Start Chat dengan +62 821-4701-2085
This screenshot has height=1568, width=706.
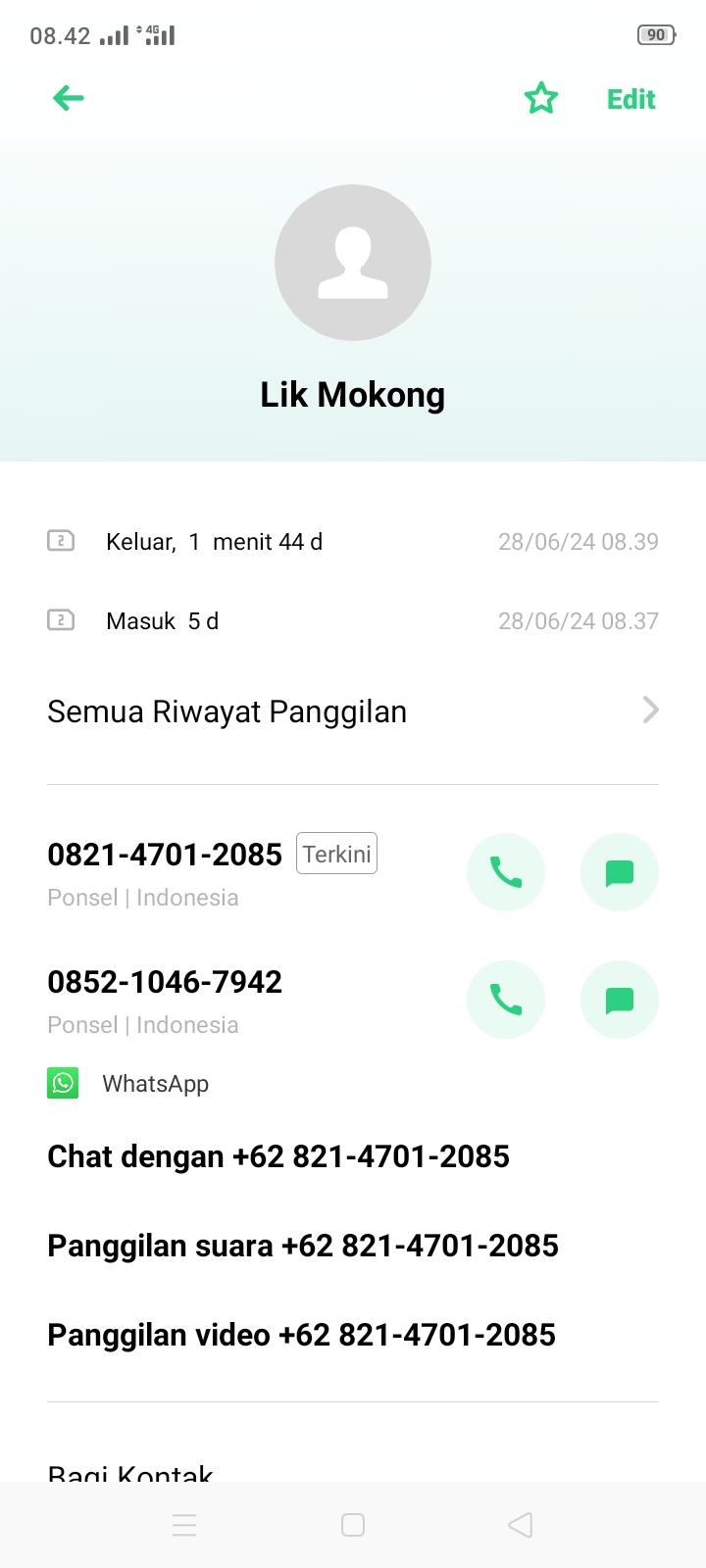point(277,1156)
